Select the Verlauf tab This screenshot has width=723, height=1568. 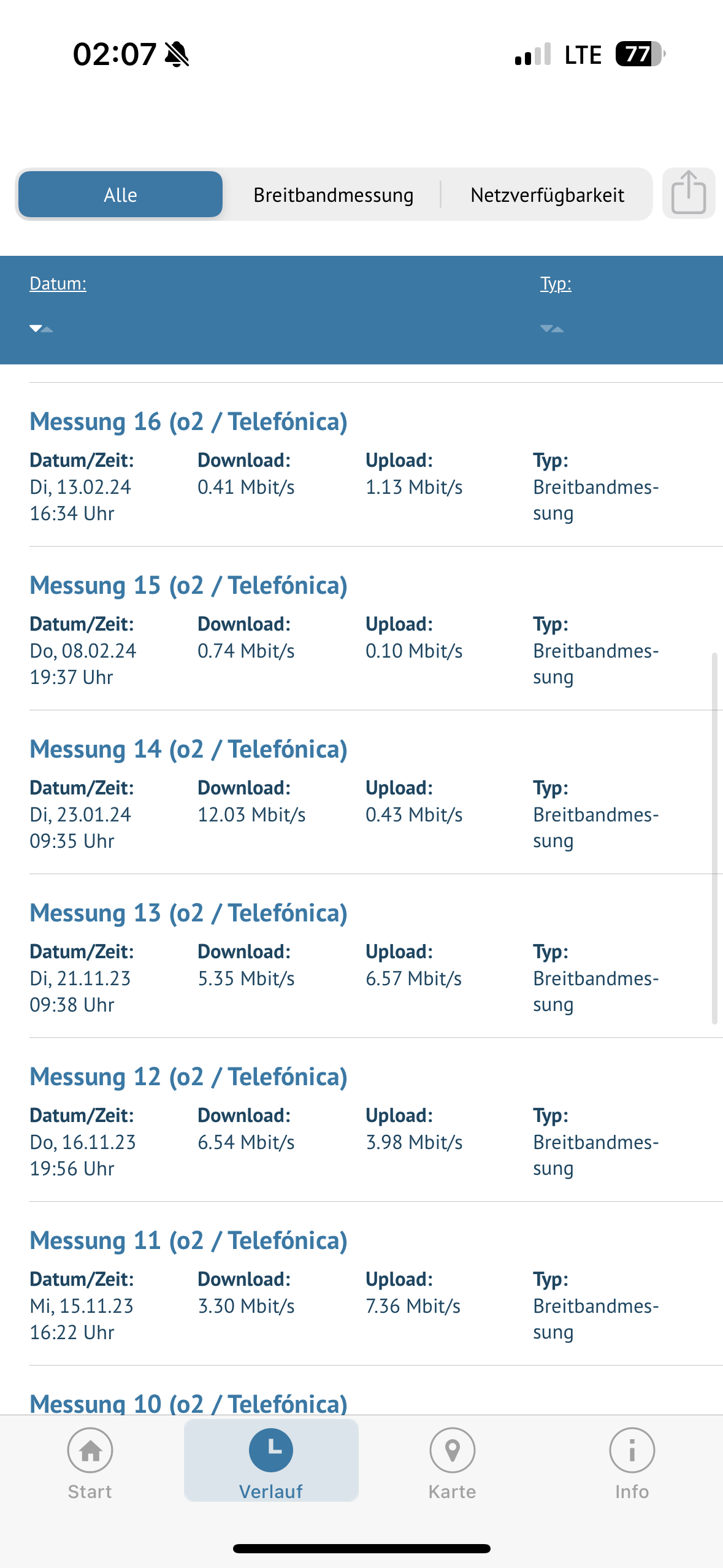coord(271,1461)
